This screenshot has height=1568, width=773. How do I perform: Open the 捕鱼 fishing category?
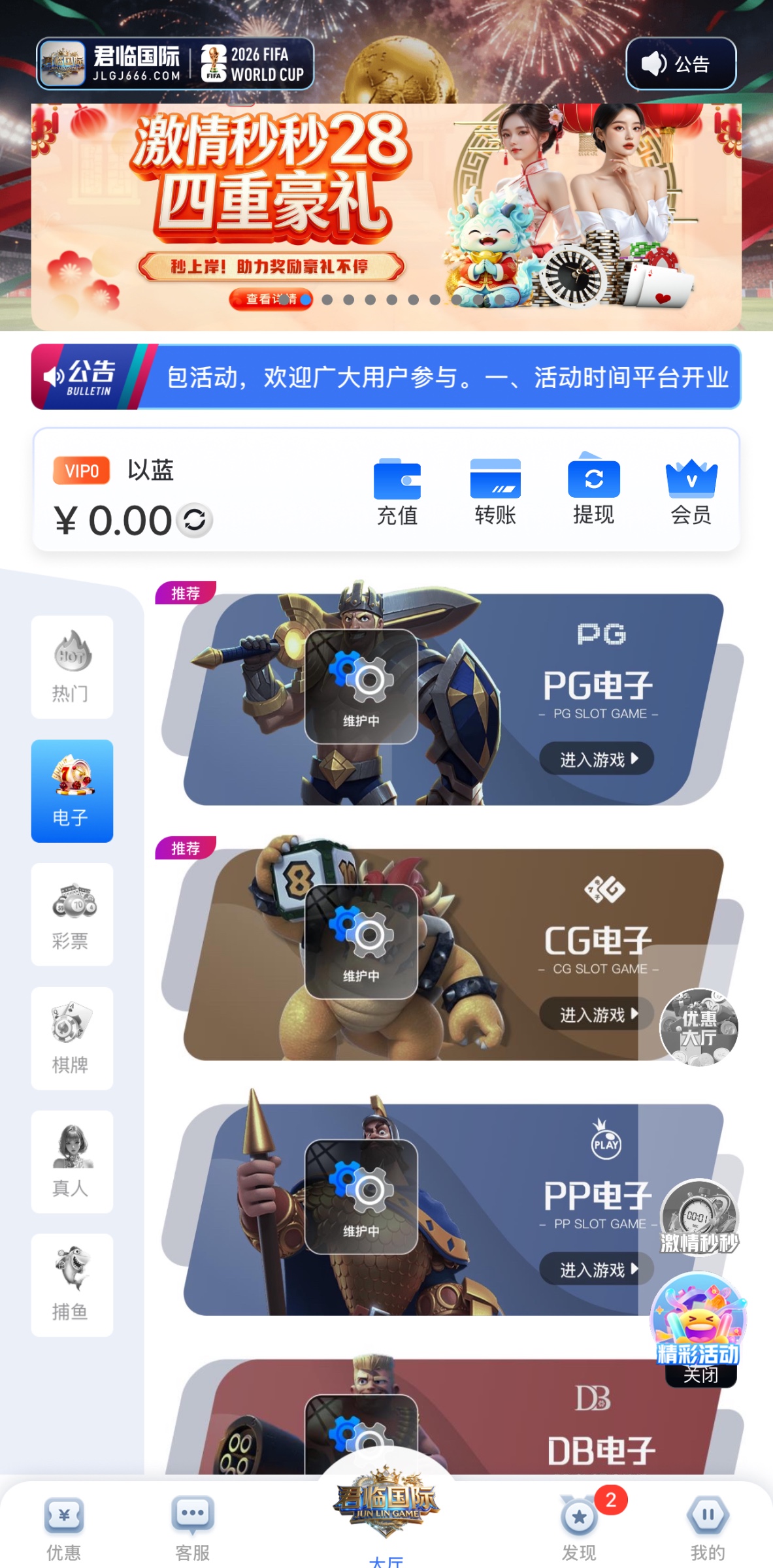pos(72,1285)
